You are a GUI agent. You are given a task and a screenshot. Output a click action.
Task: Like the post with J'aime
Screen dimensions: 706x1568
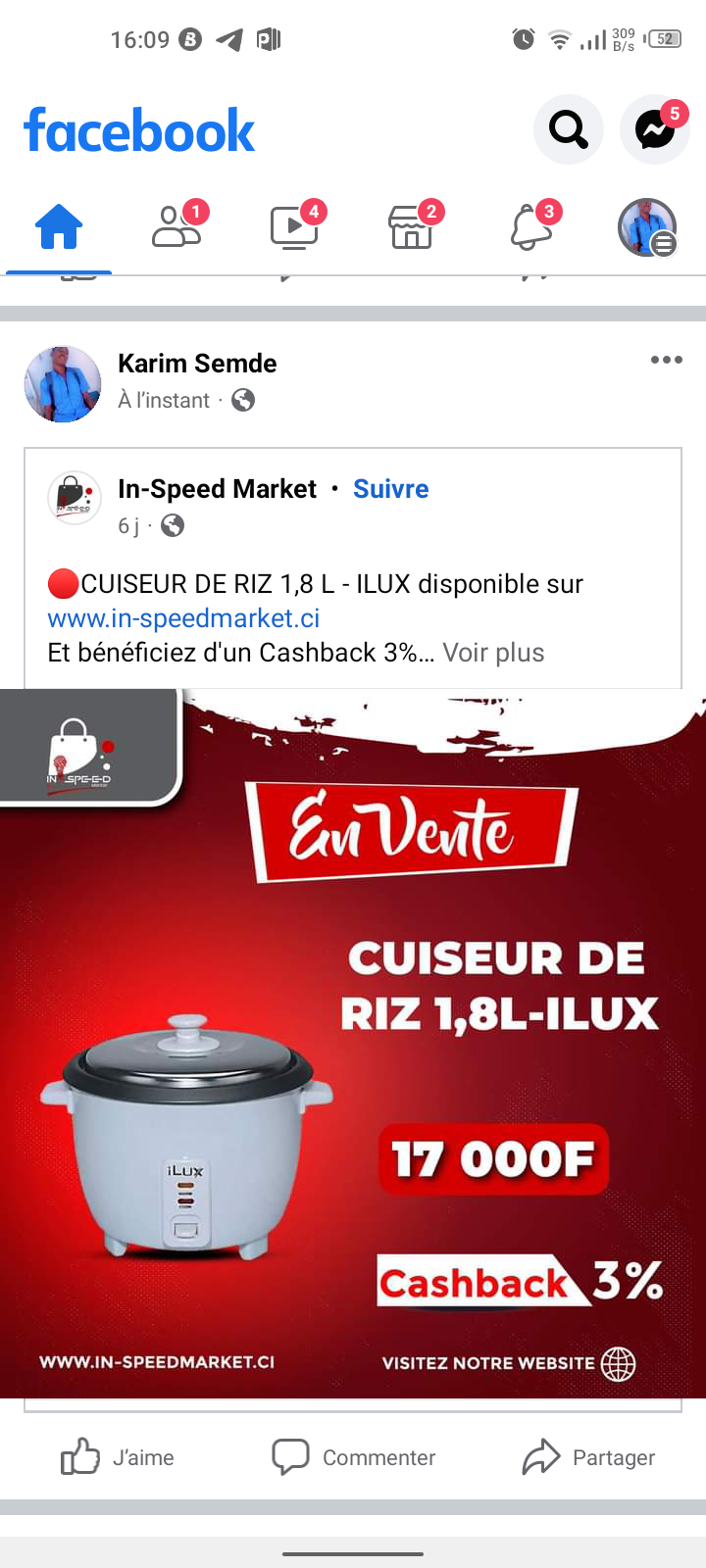click(118, 1457)
